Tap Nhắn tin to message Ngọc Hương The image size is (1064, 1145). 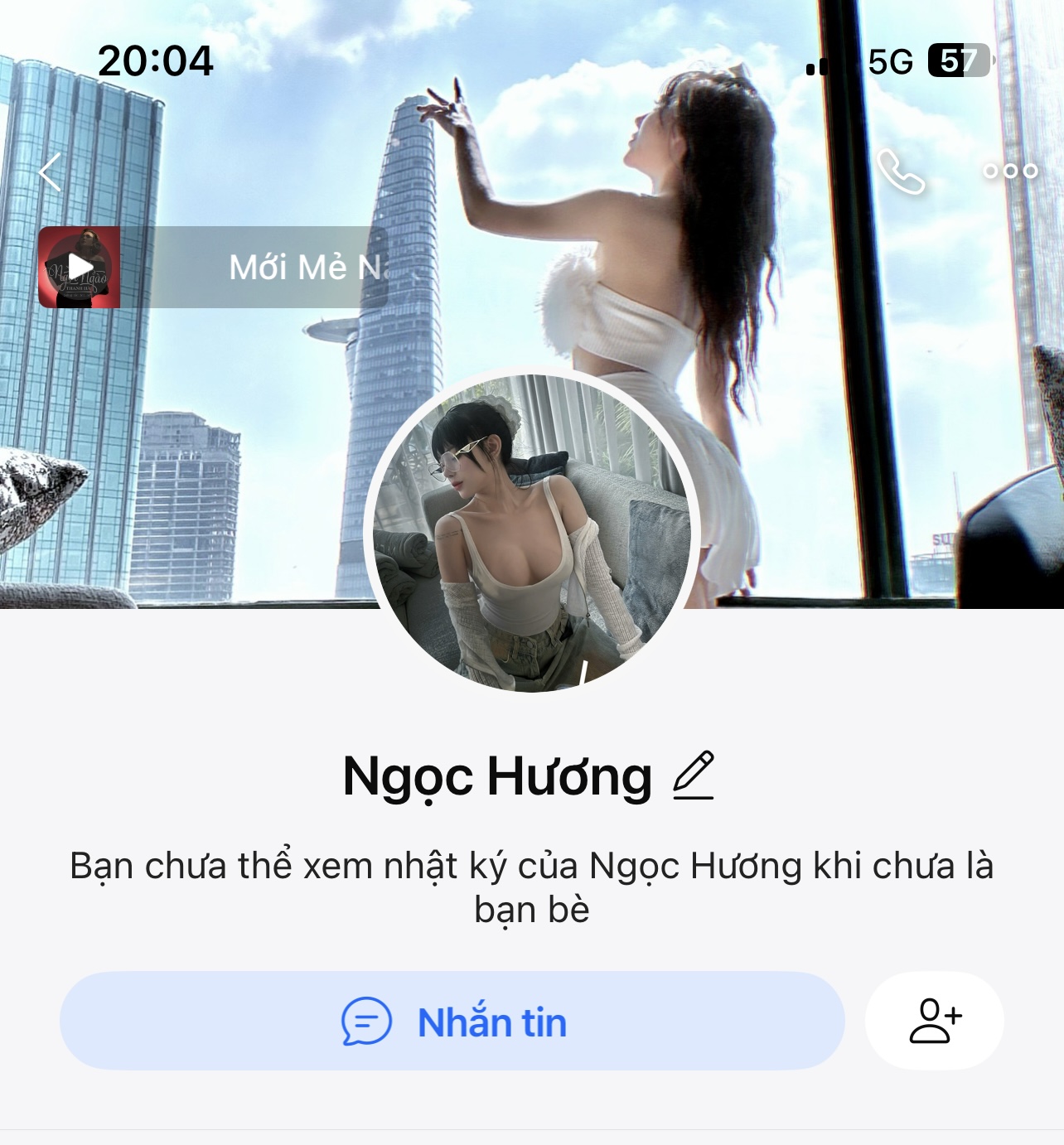click(x=452, y=1021)
